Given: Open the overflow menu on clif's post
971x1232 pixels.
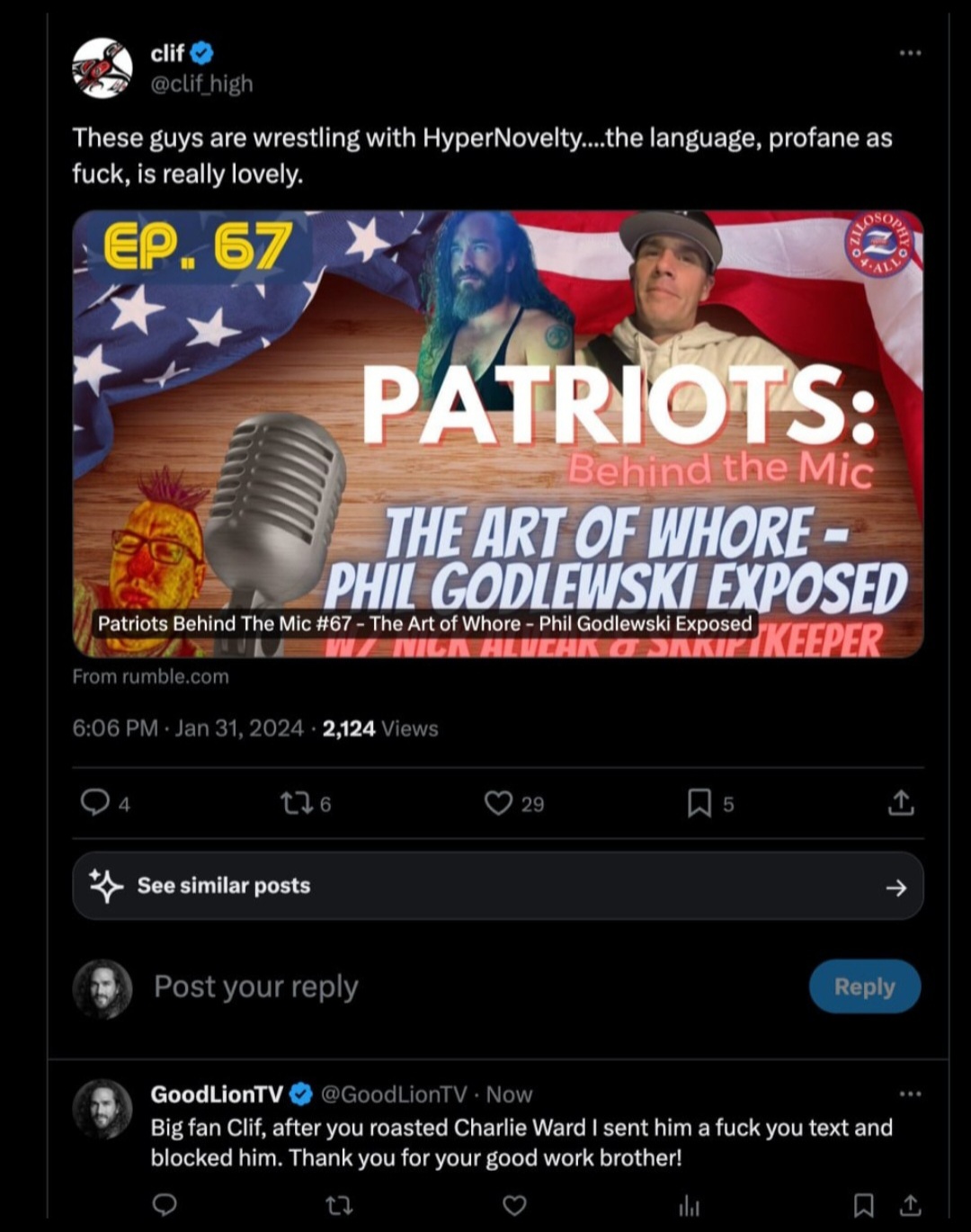Looking at the screenshot, I should click(x=910, y=53).
